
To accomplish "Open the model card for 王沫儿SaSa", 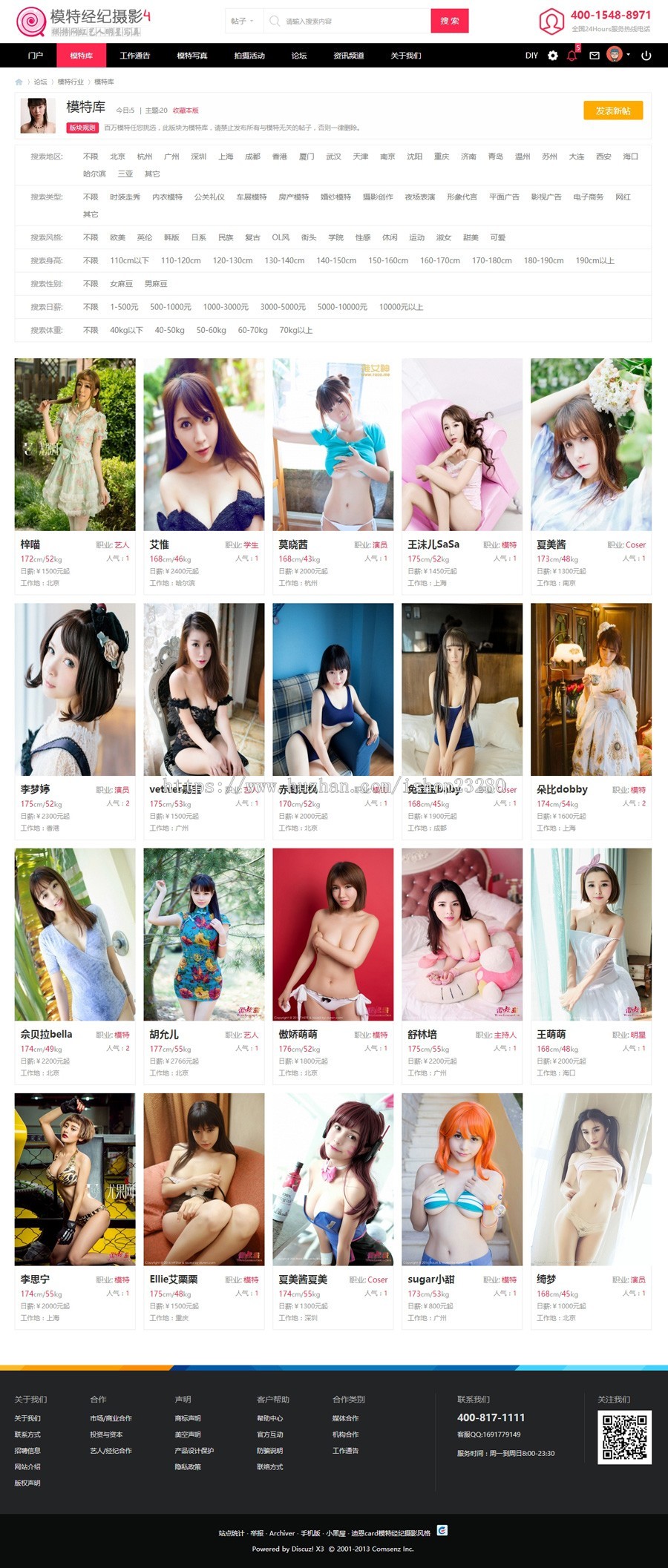I will [462, 445].
